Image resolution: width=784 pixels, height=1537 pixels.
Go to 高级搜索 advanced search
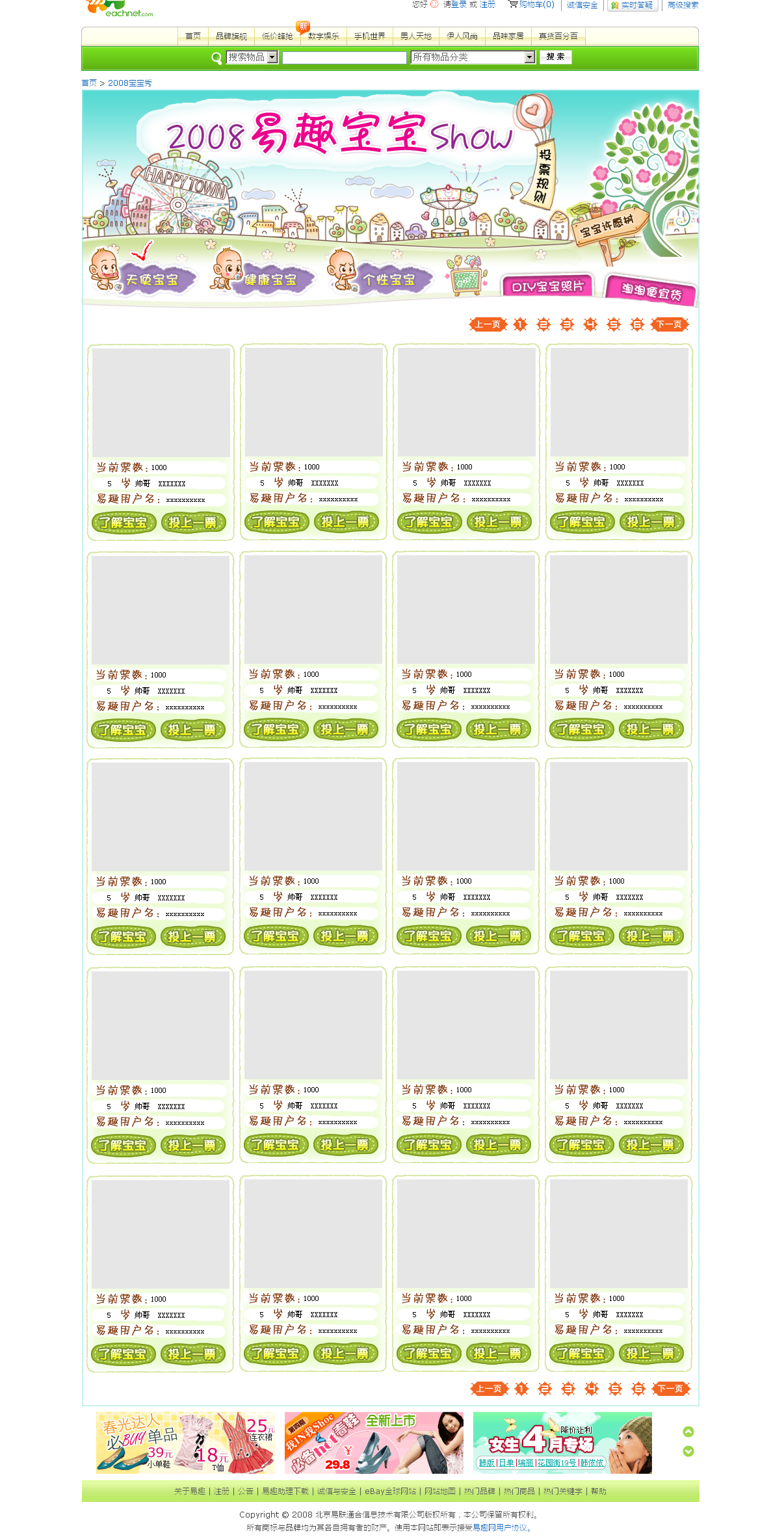pos(683,5)
